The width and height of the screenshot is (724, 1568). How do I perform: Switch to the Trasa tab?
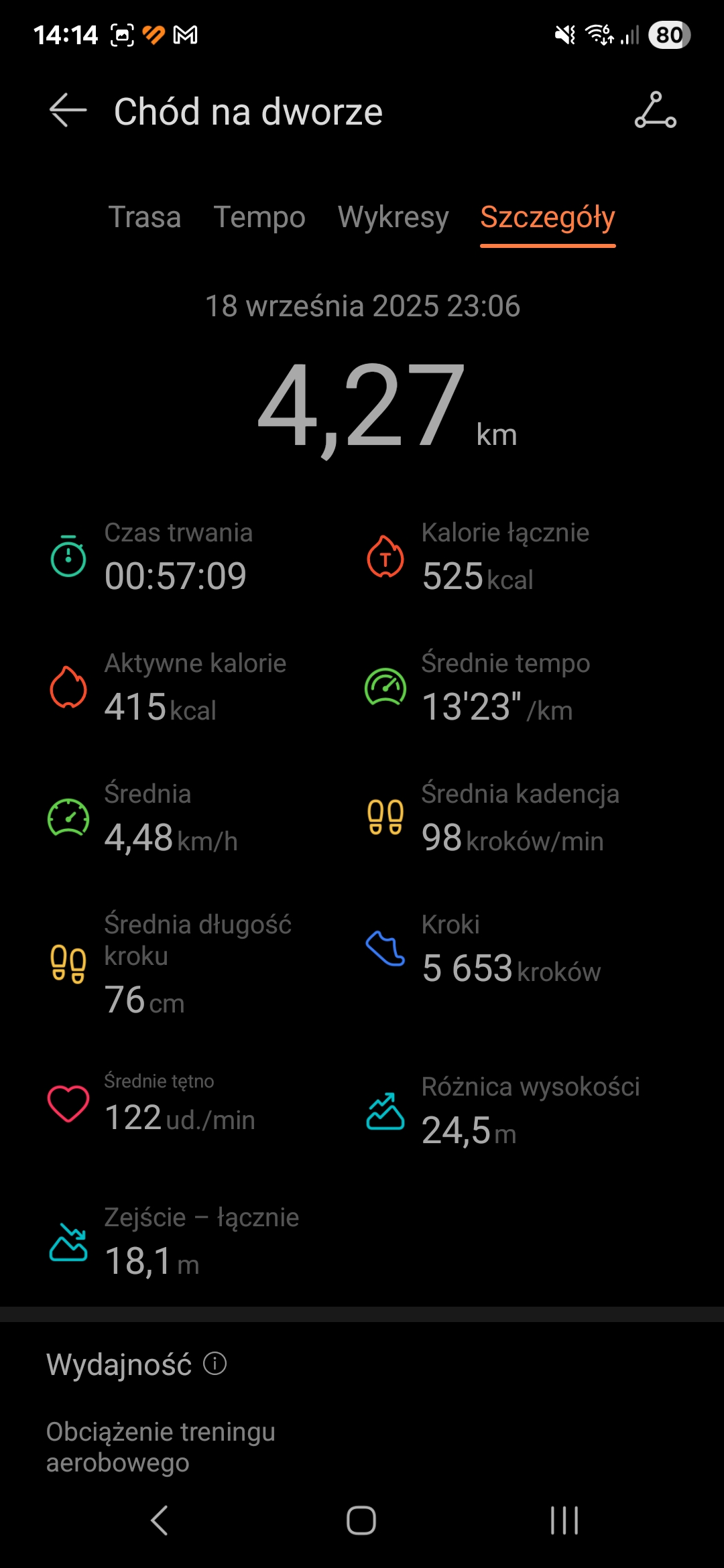[145, 217]
